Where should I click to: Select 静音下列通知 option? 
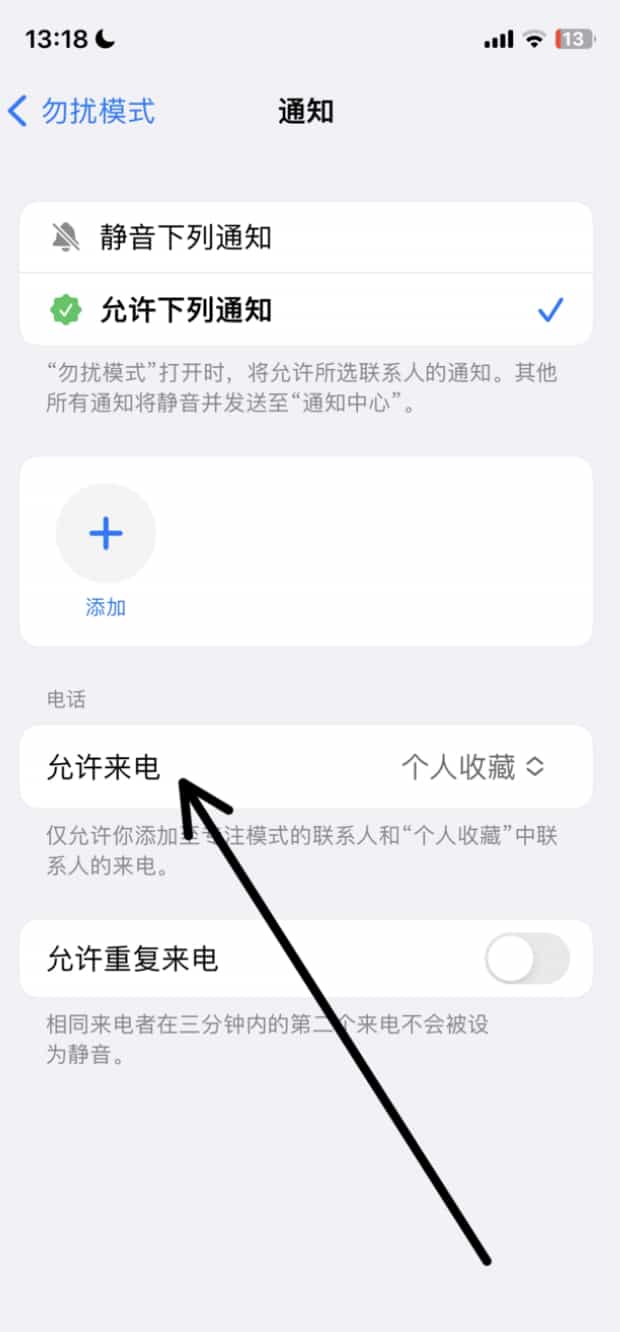point(306,238)
